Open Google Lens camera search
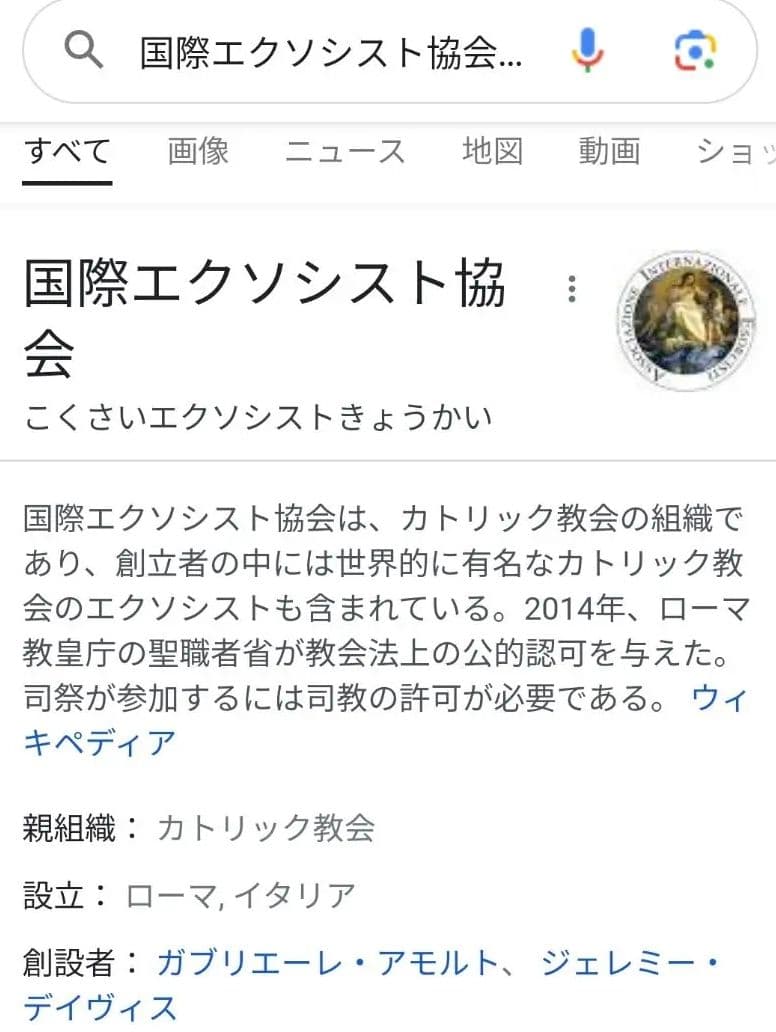Screen dimensions: 776x1032 tap(694, 52)
